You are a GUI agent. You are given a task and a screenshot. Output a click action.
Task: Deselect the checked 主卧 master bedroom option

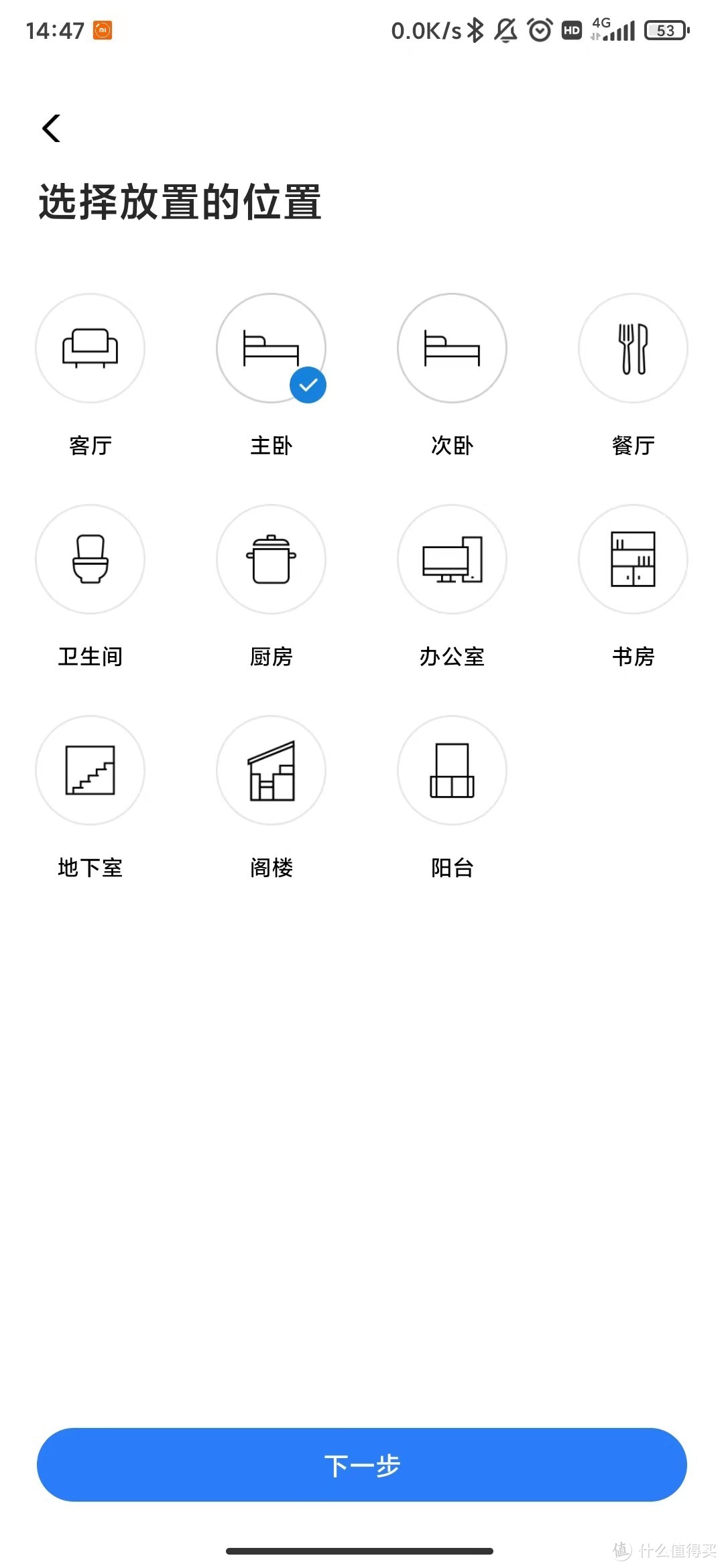click(x=271, y=348)
